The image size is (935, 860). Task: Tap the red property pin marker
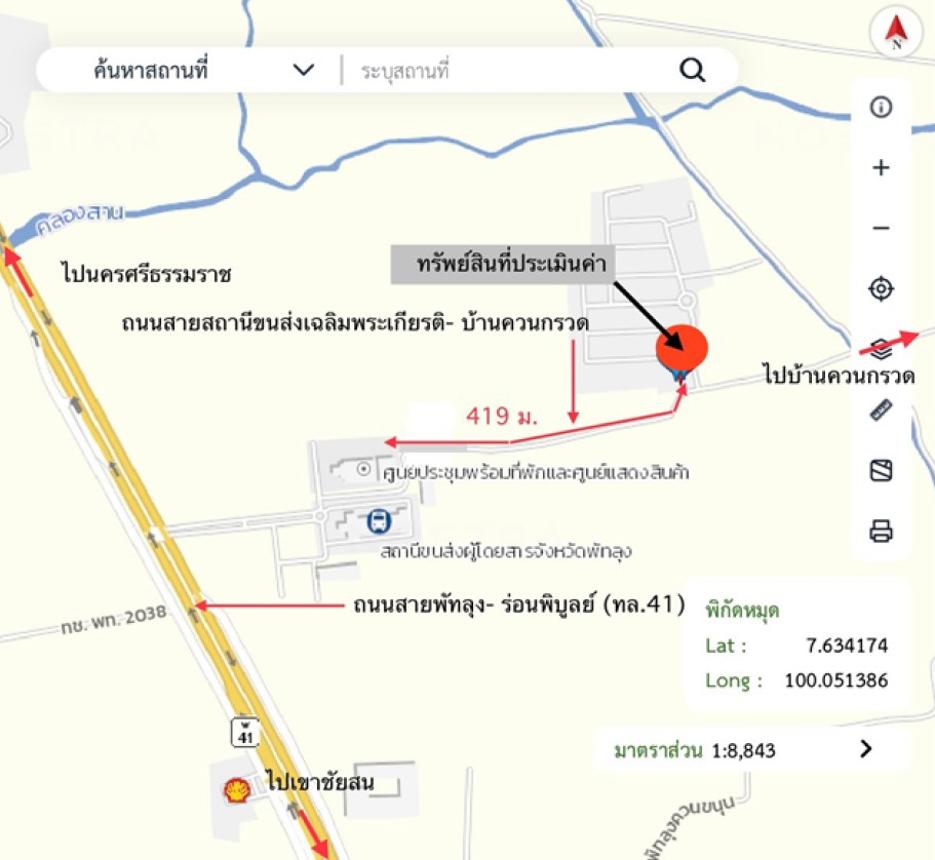(682, 351)
